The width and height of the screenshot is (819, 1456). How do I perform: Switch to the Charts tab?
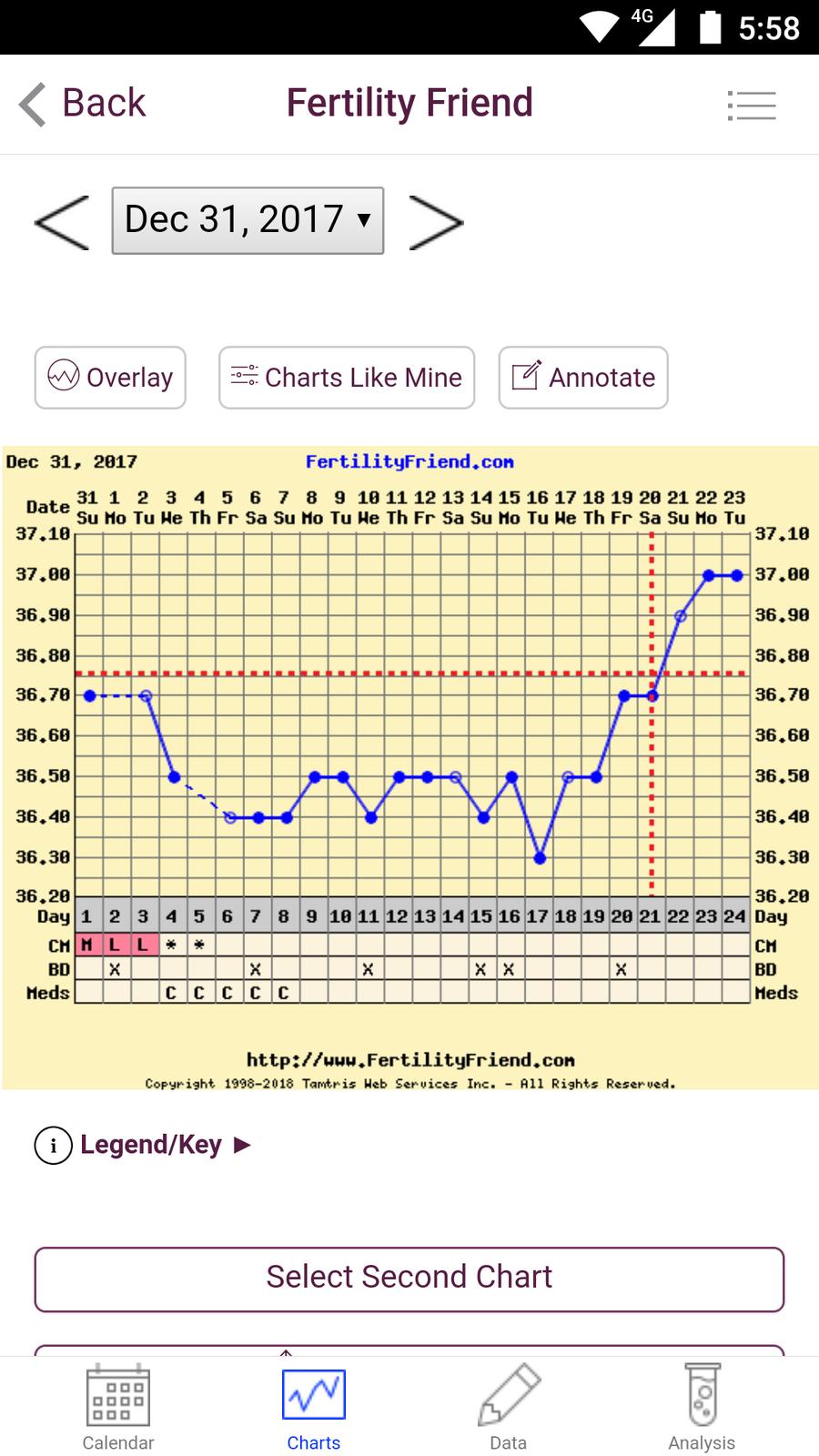[314, 1407]
